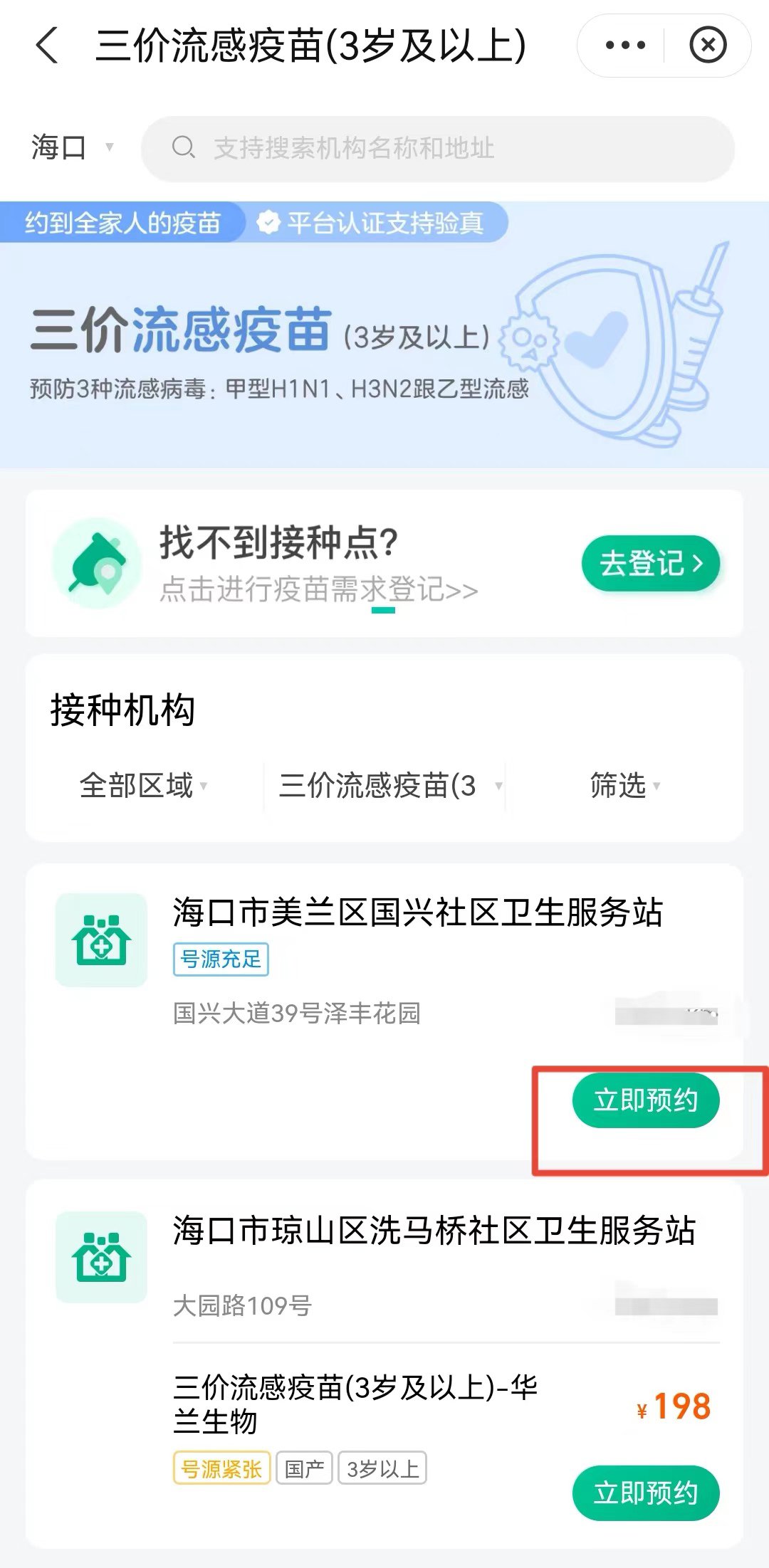Open the 筛选 filter options
Screen dimensions: 769x1568
click(x=624, y=786)
